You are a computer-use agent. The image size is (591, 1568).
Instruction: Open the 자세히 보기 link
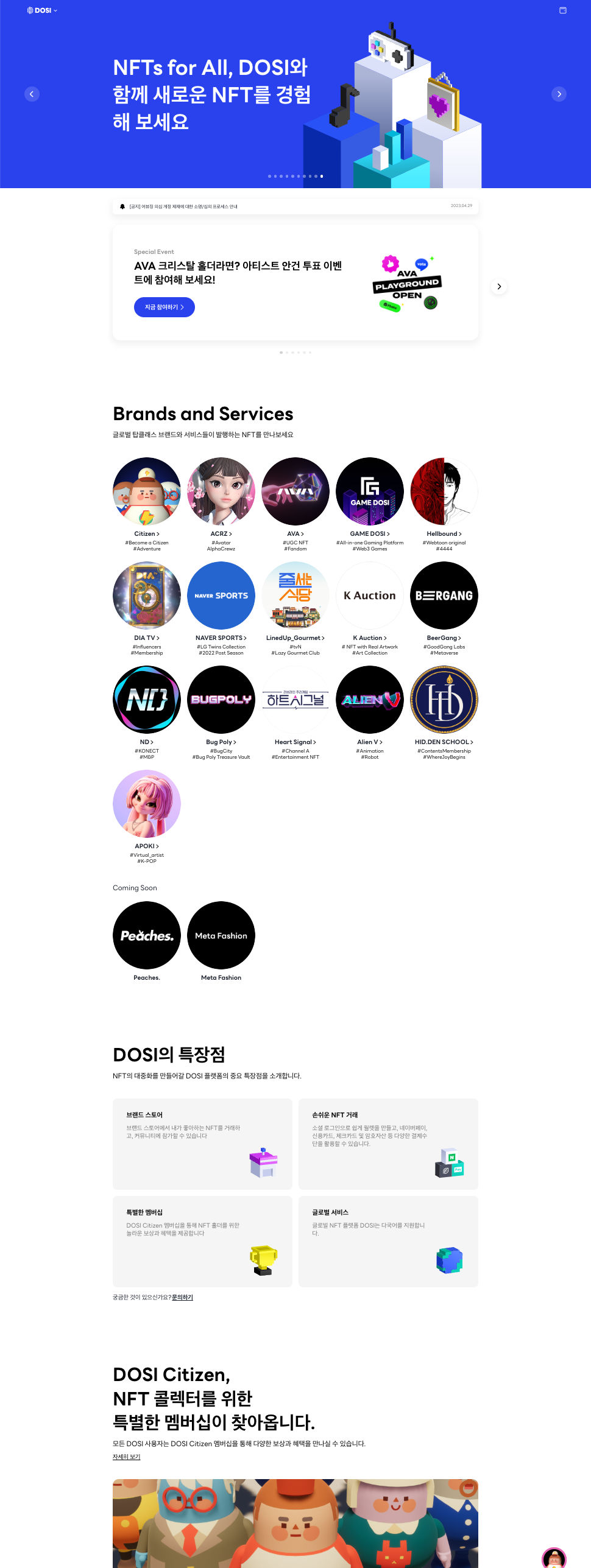126,1457
